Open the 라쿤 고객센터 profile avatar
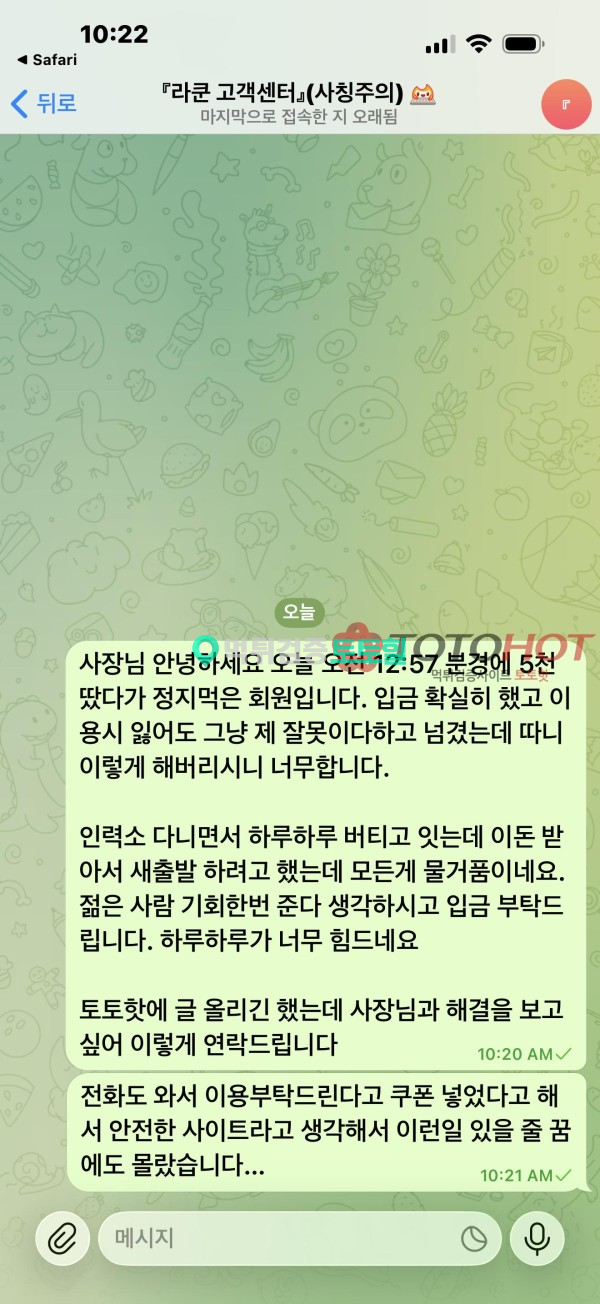Image resolution: width=600 pixels, height=1304 pixels. (566, 104)
